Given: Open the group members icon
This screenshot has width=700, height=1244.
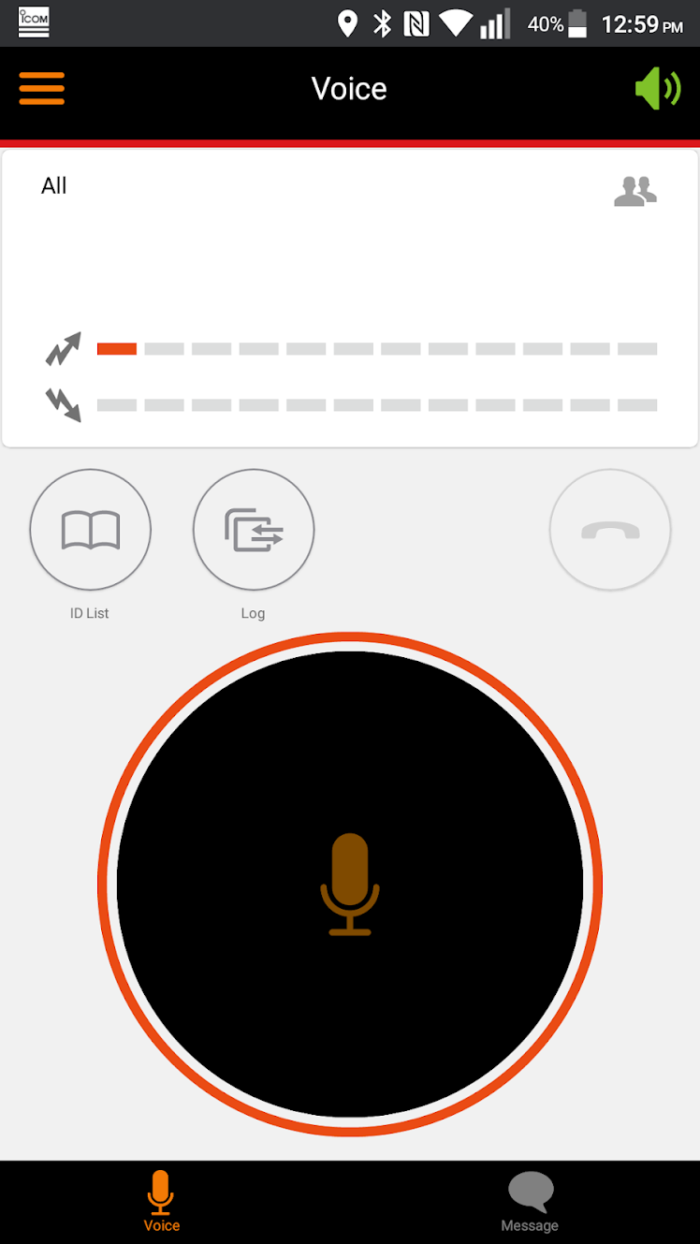Looking at the screenshot, I should tap(635, 190).
